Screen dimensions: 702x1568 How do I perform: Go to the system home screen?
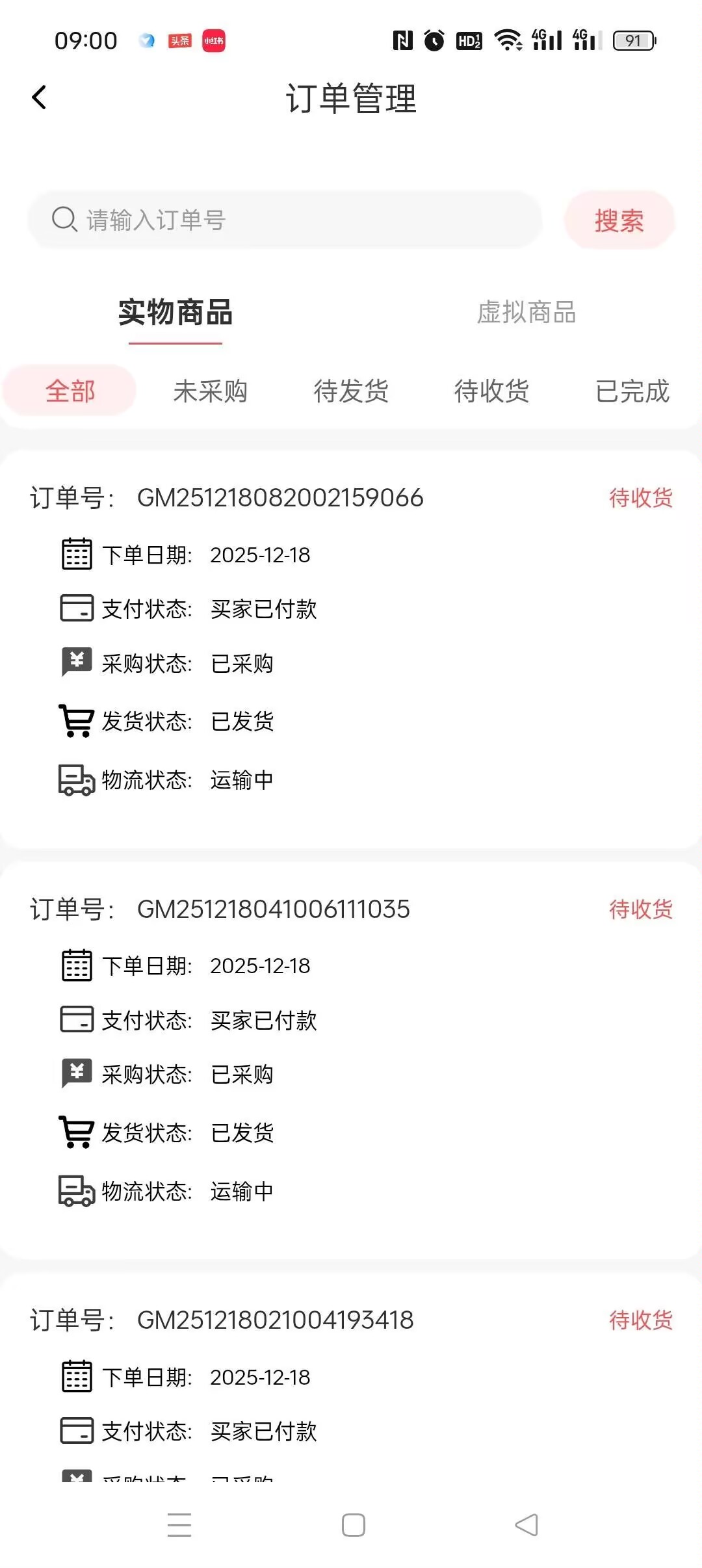(x=353, y=1524)
